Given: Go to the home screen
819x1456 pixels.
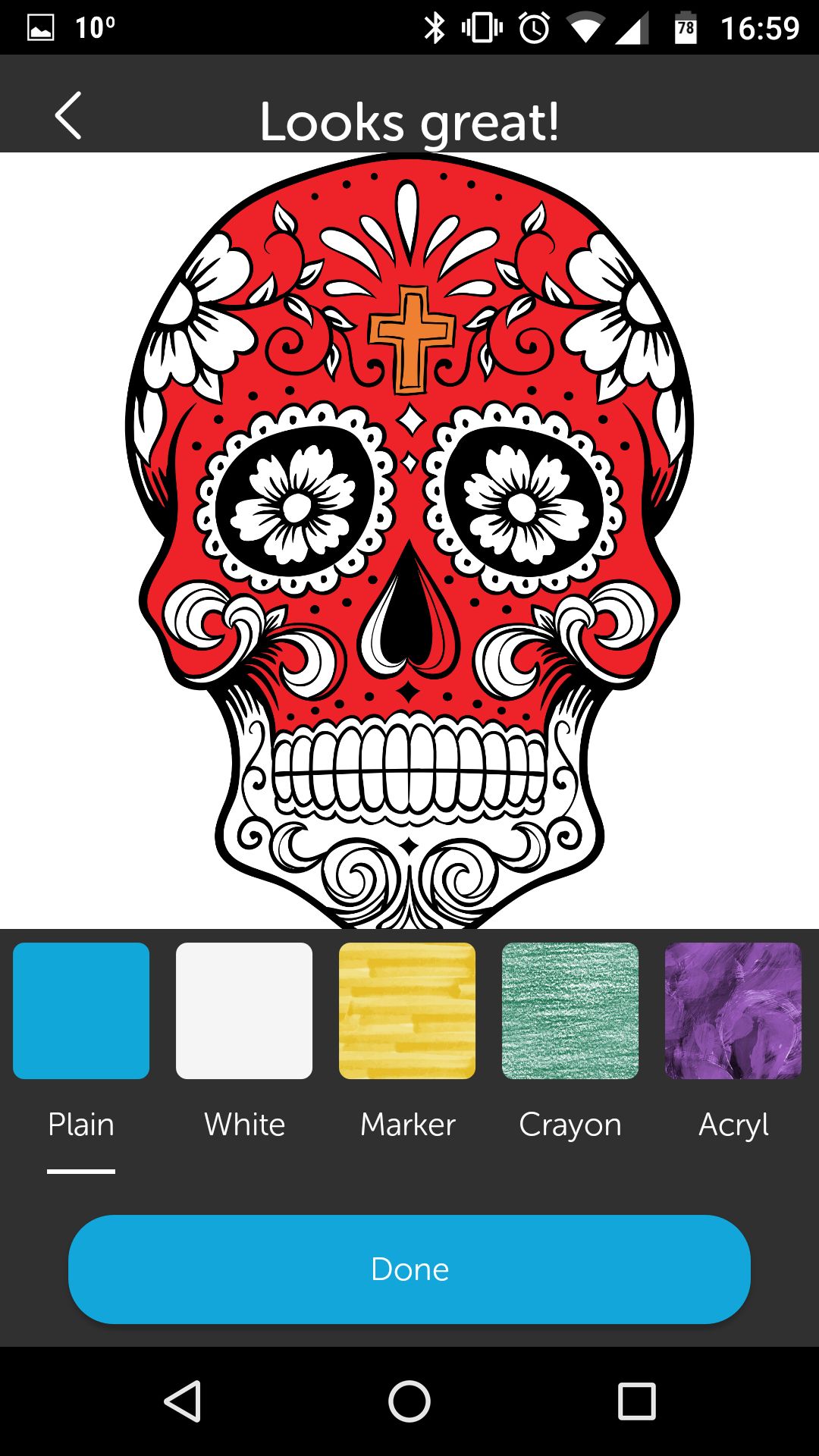Looking at the screenshot, I should pyautogui.click(x=409, y=1401).
